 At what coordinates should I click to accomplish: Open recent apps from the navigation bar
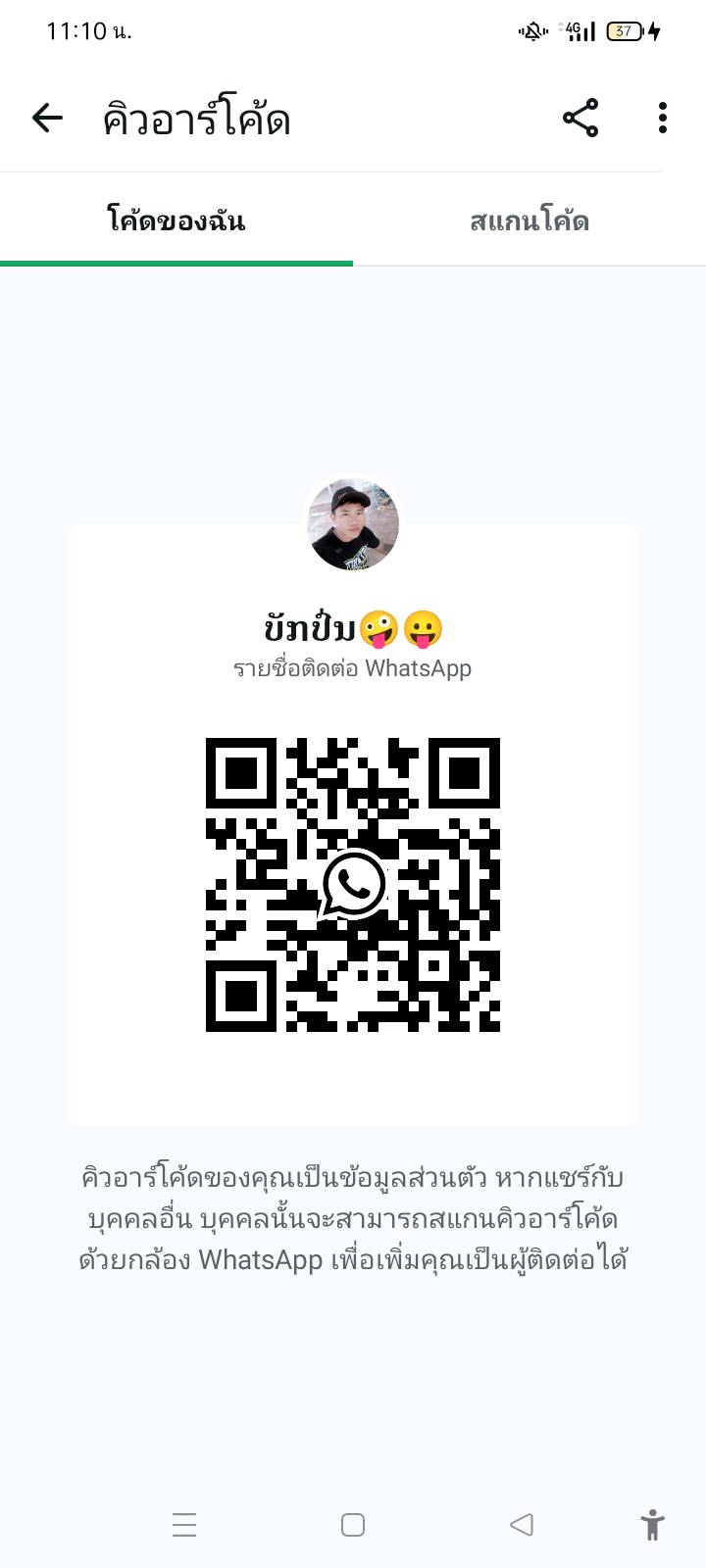(x=184, y=1525)
